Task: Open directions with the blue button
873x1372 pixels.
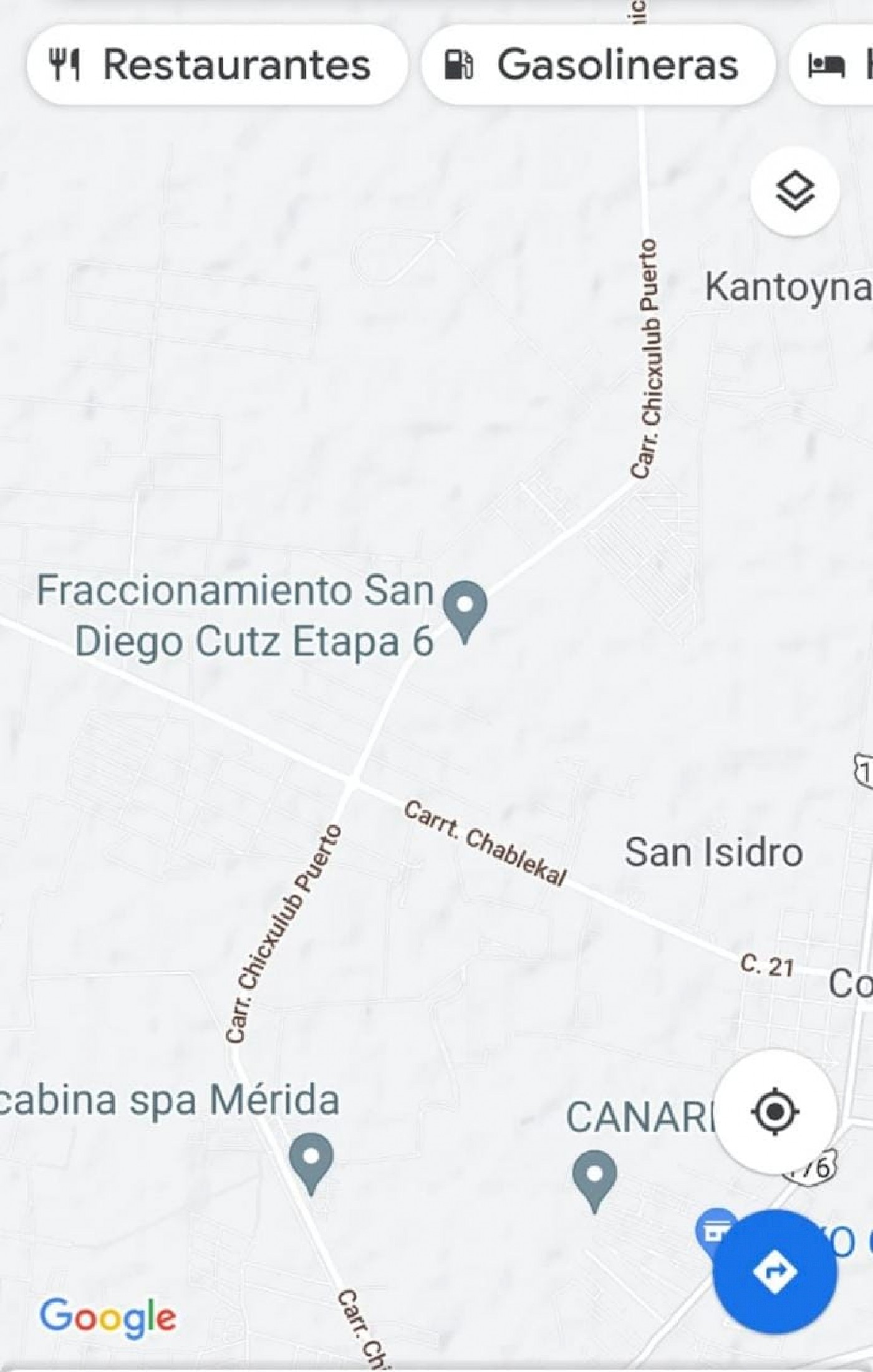Action: pyautogui.click(x=774, y=1271)
